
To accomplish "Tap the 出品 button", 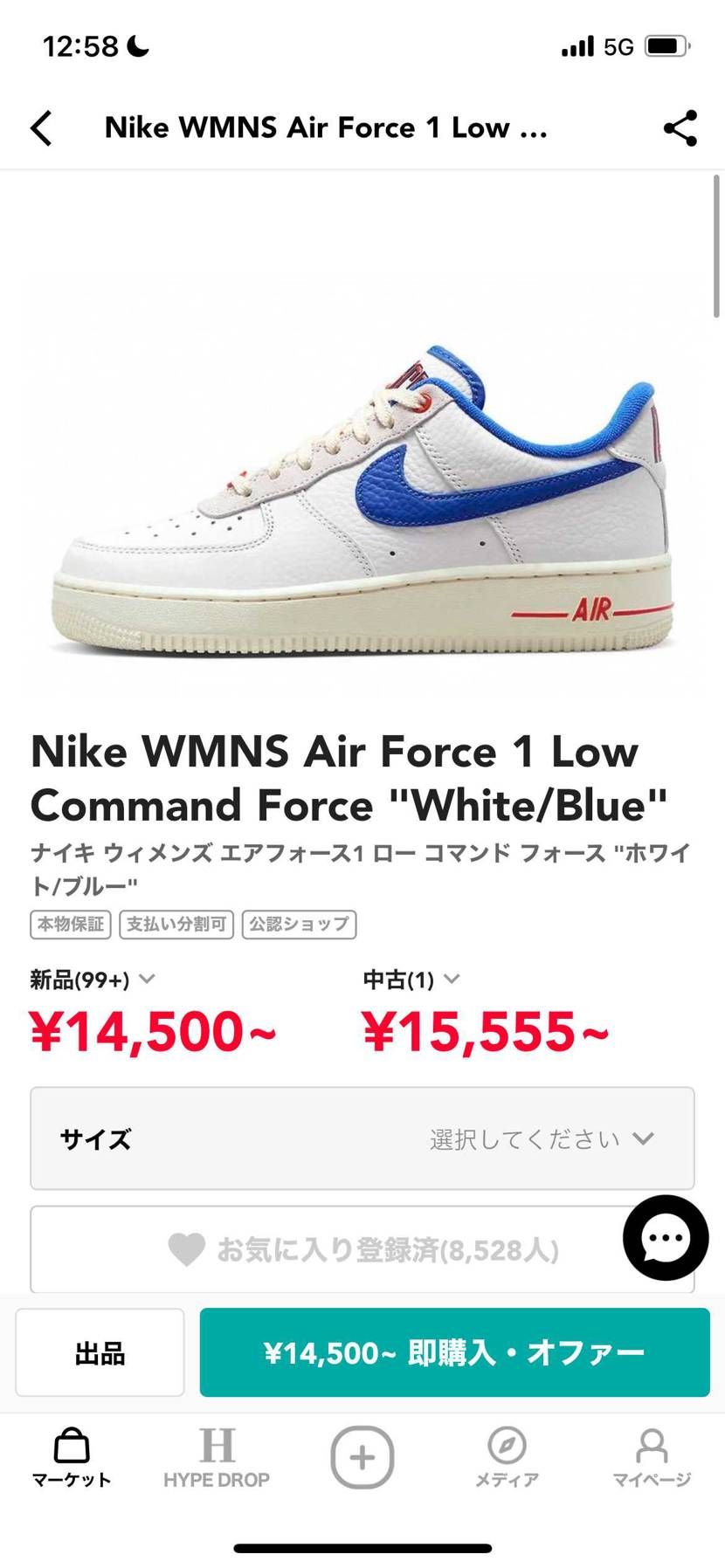I will coord(99,1351).
